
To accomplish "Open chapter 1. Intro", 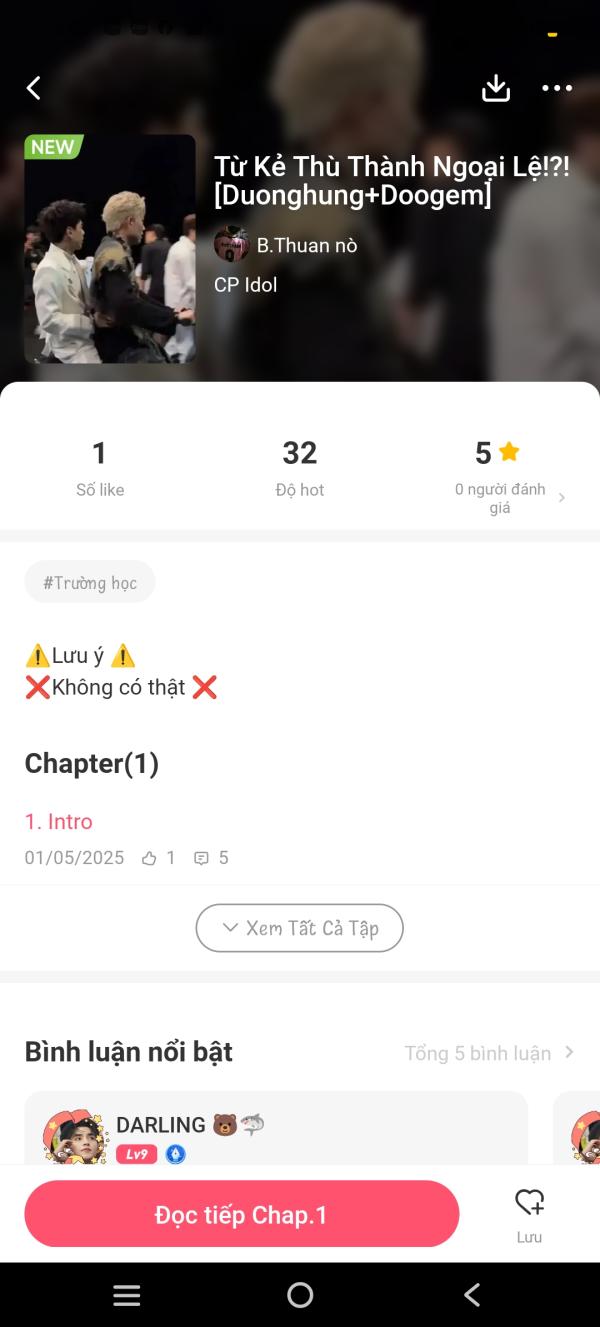I will pyautogui.click(x=59, y=822).
